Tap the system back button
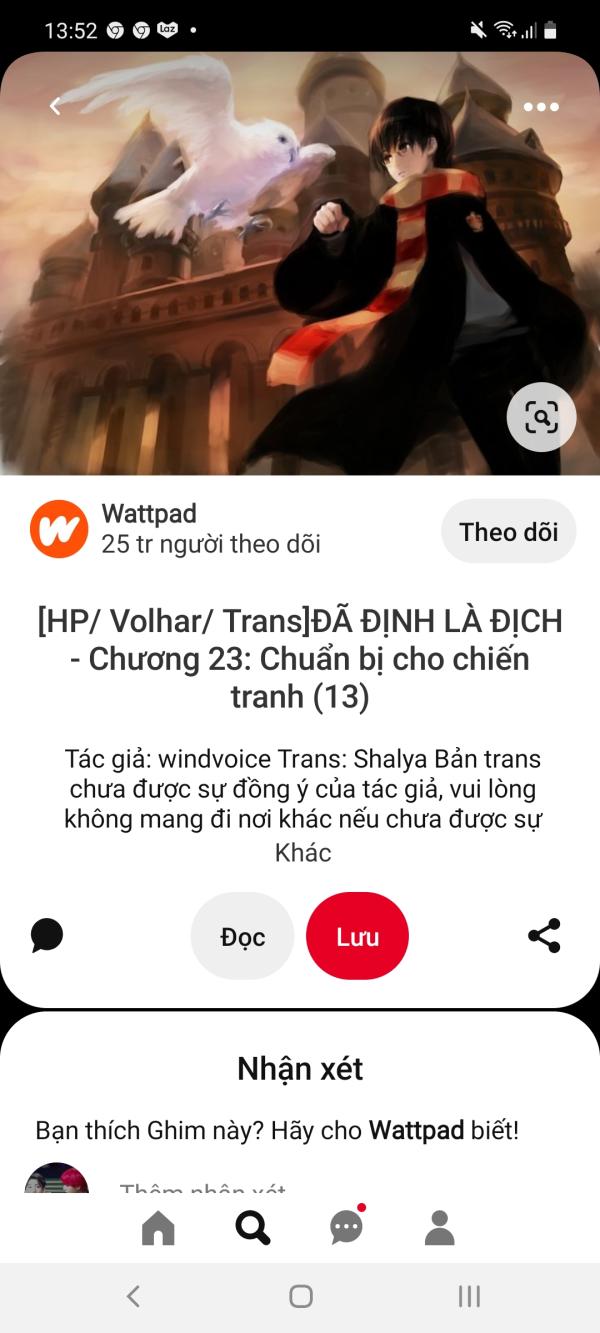 click(133, 1296)
